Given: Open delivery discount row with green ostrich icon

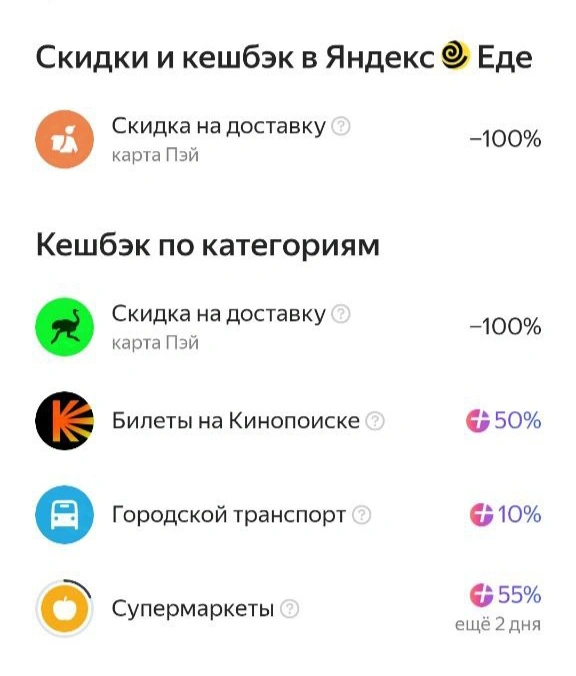Looking at the screenshot, I should click(288, 327).
